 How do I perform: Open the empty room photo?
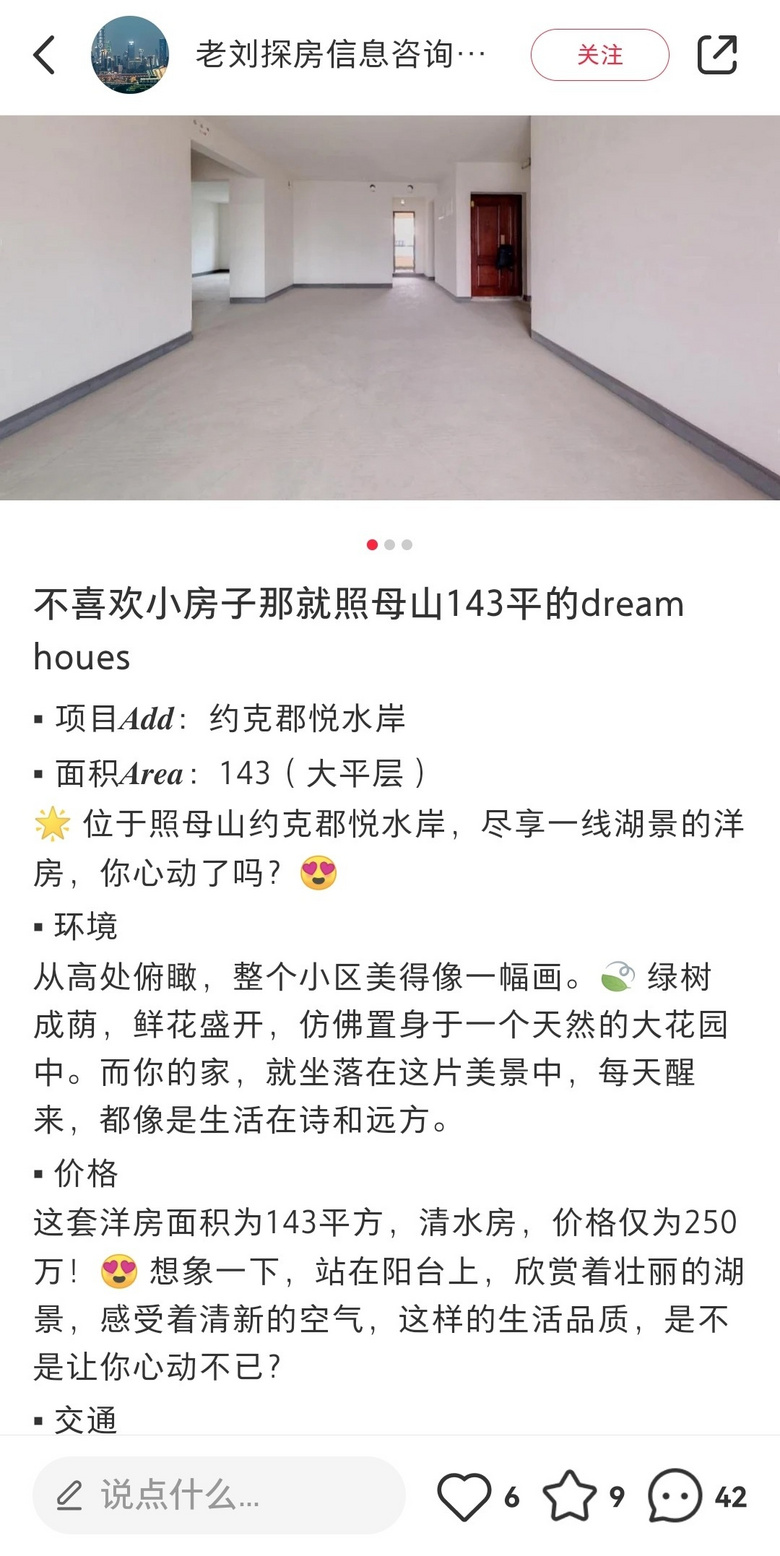click(x=390, y=307)
